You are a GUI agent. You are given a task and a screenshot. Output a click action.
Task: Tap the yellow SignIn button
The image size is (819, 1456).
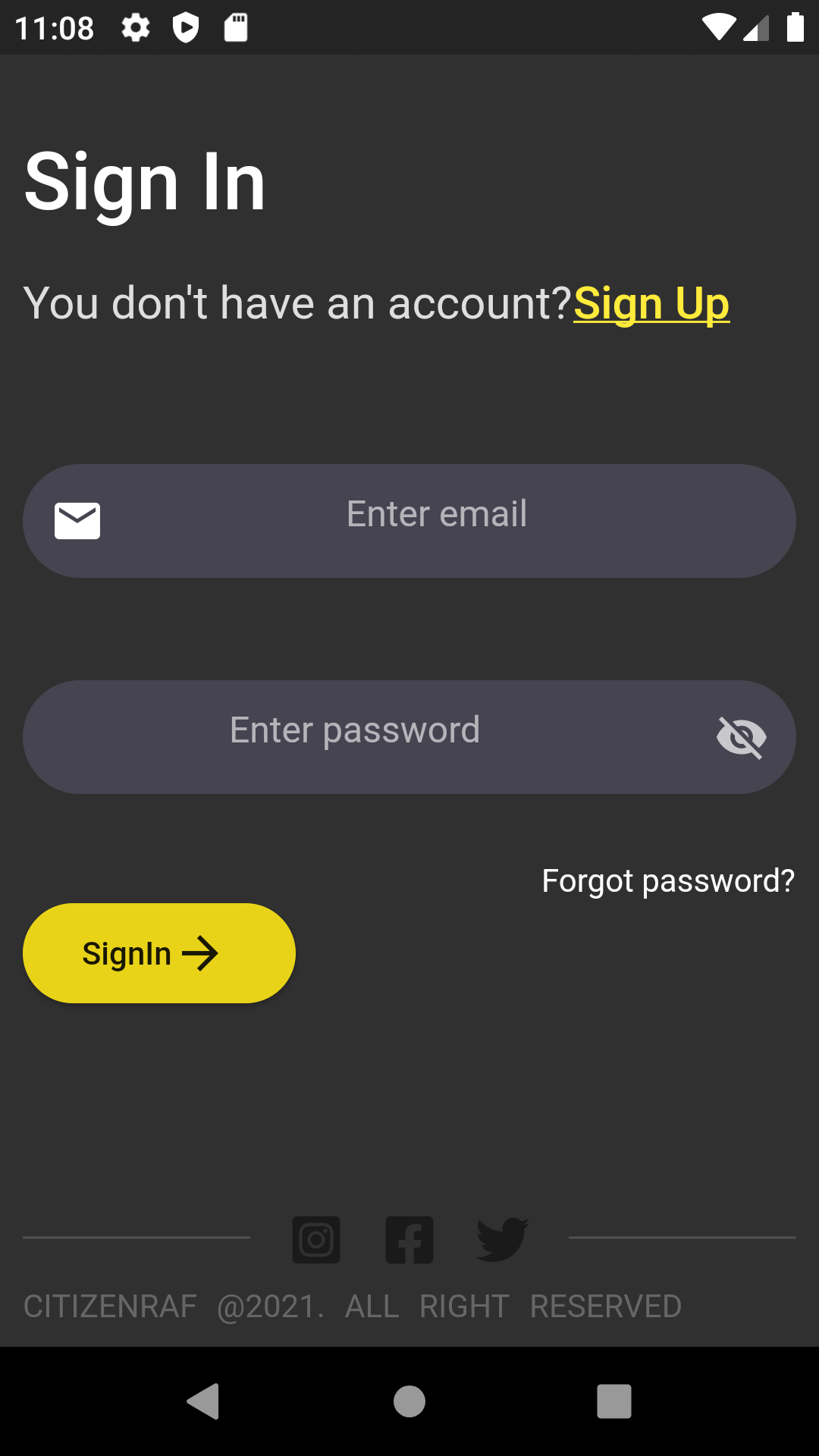(159, 953)
